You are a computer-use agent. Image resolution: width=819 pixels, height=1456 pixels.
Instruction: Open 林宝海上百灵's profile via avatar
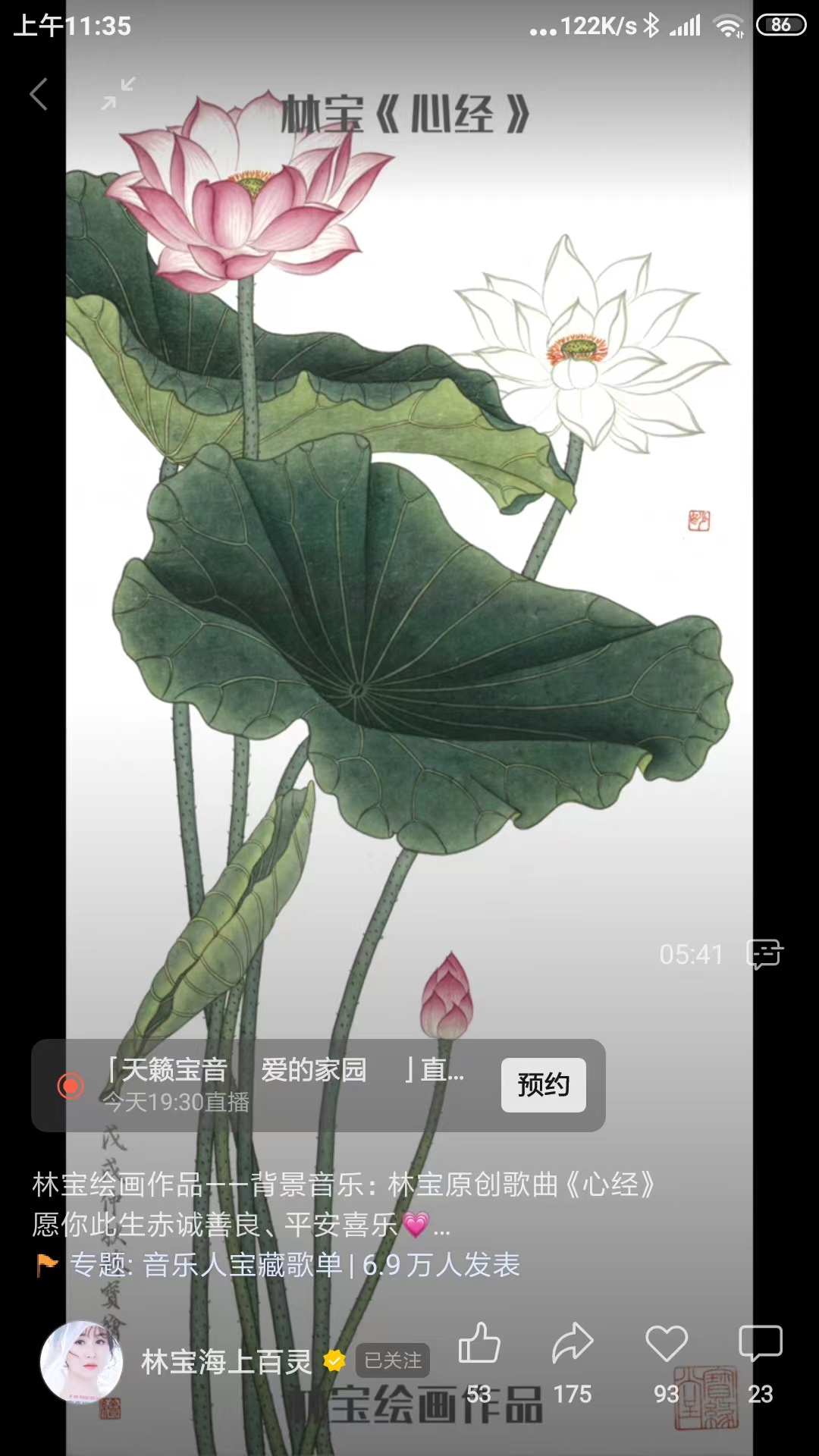tap(83, 1362)
